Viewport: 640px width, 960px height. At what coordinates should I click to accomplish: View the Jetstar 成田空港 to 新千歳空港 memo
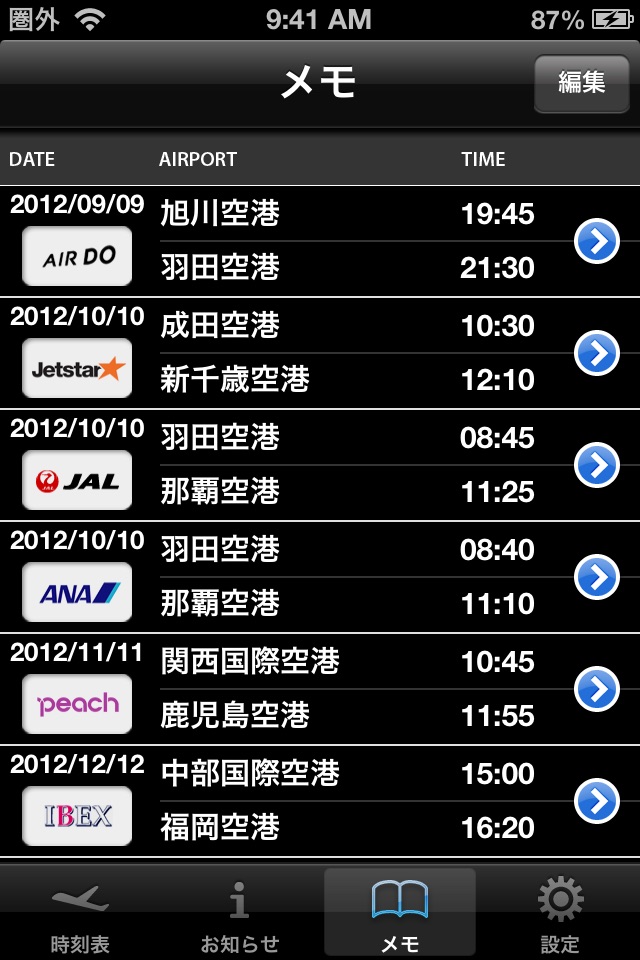(300, 353)
